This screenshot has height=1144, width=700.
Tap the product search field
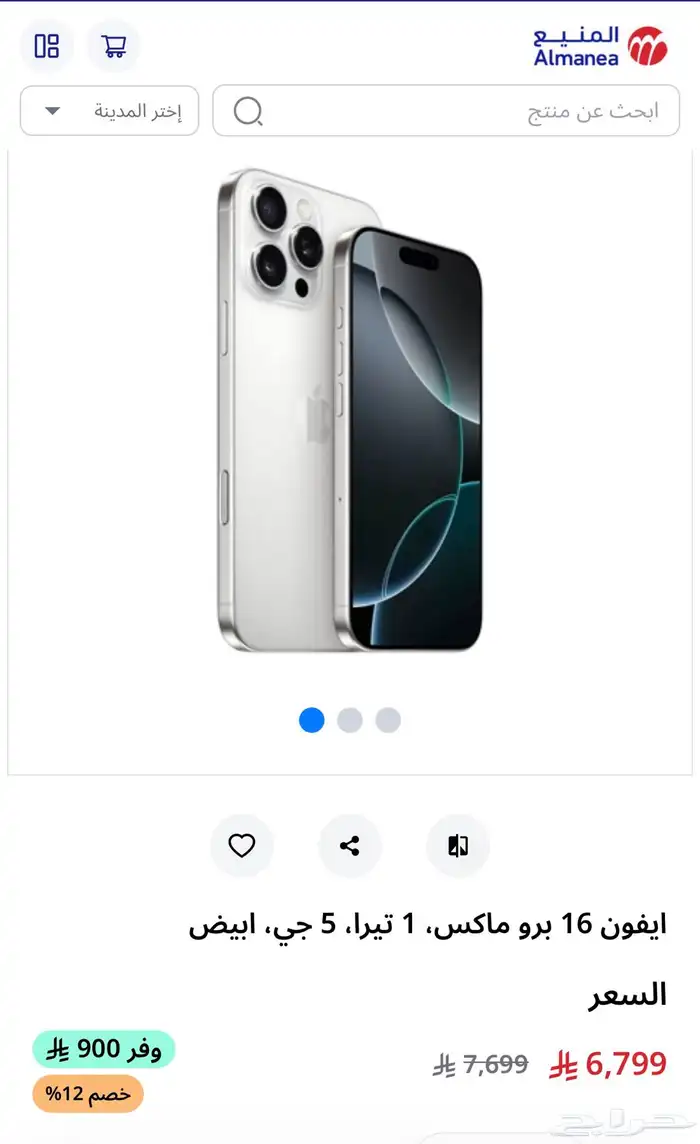pyautogui.click(x=446, y=111)
